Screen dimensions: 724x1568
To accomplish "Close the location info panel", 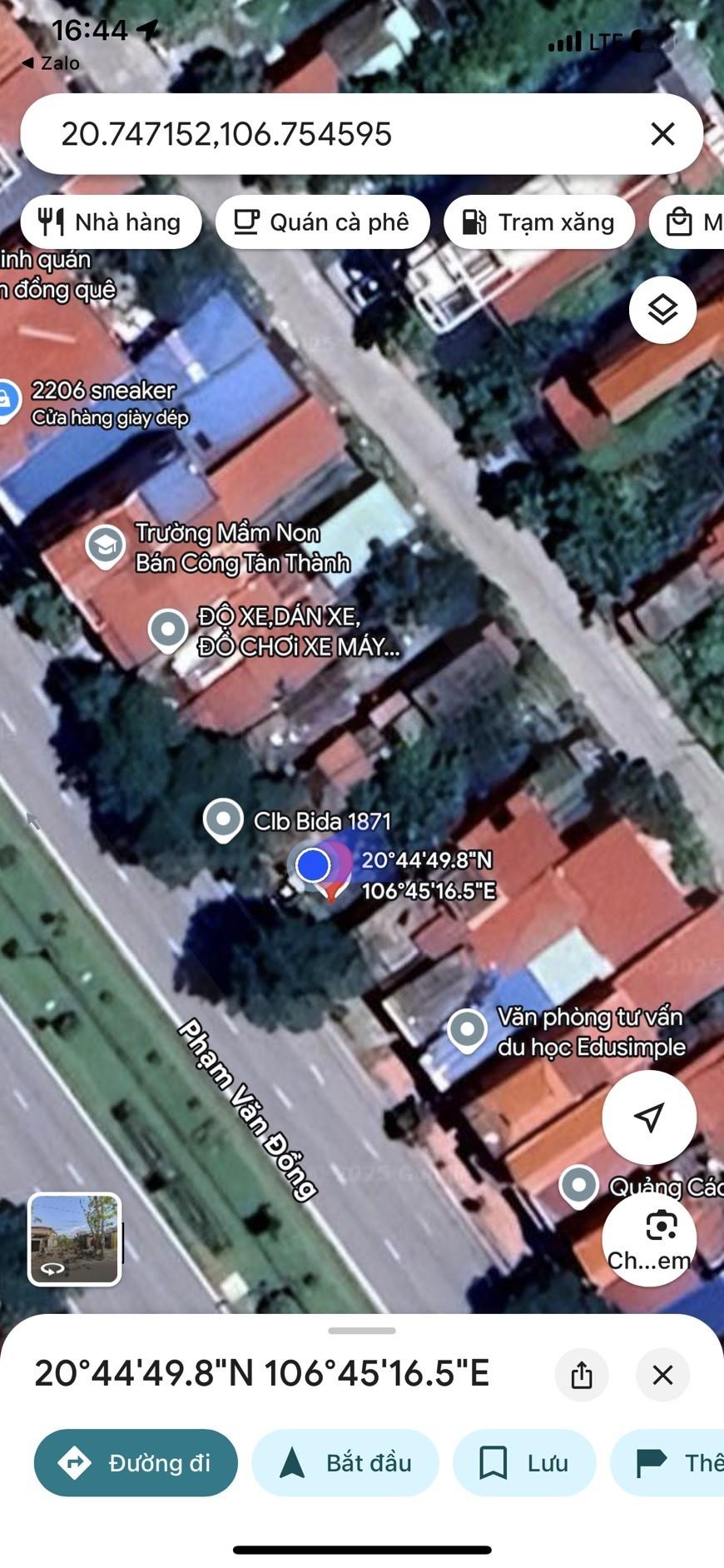I will (662, 1375).
